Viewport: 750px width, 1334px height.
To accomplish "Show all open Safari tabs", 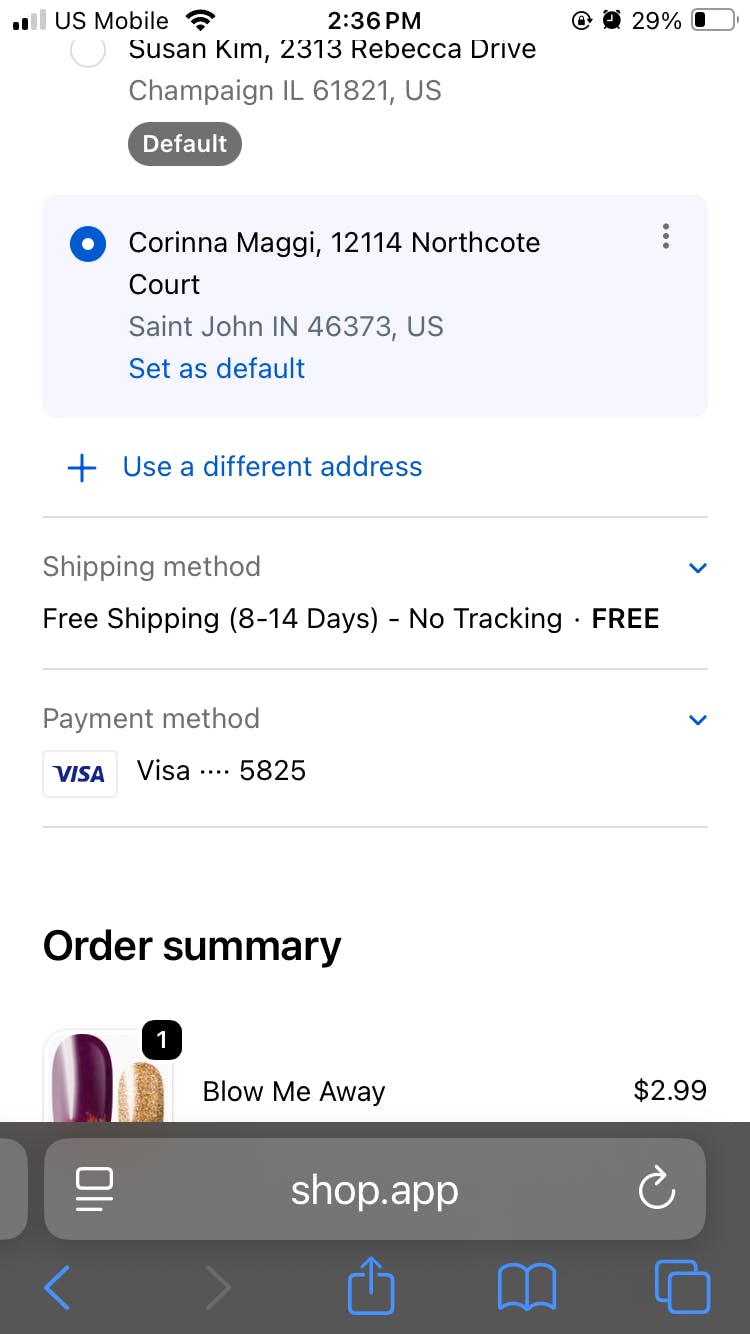I will [x=682, y=1288].
